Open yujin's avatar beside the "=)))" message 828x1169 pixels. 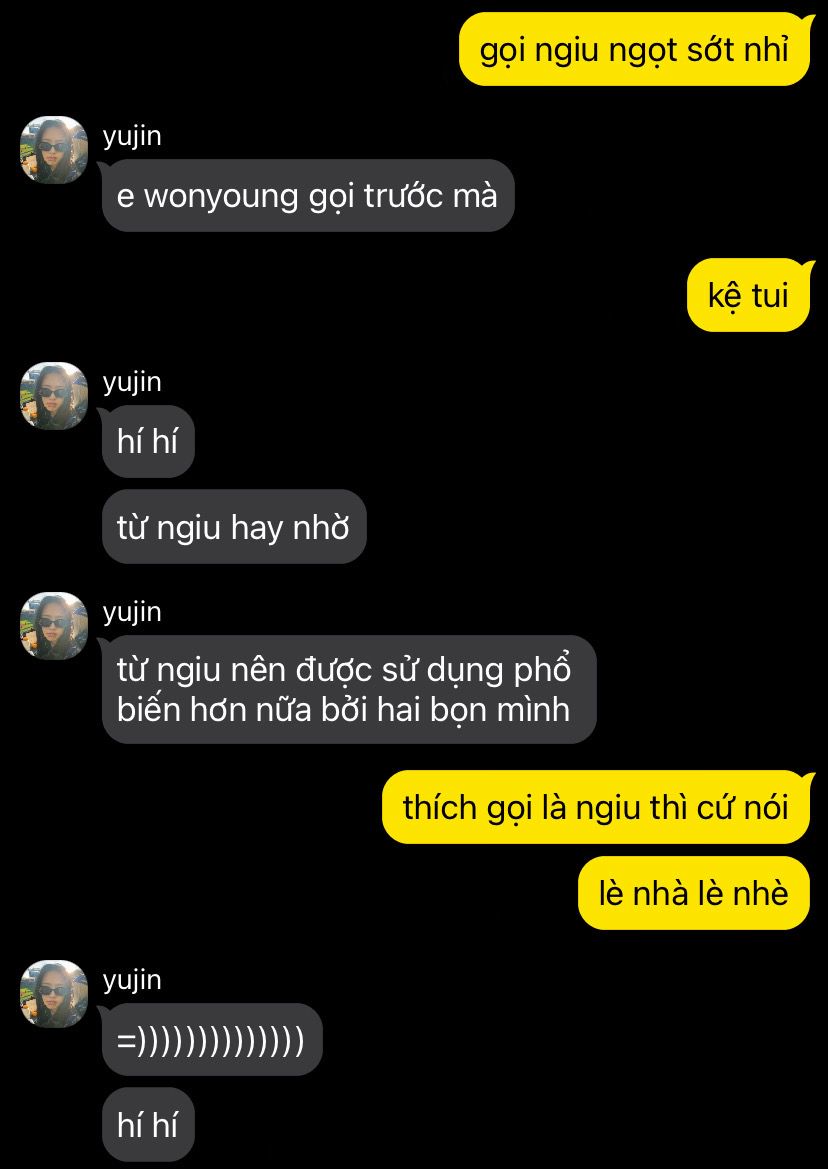click(54, 994)
